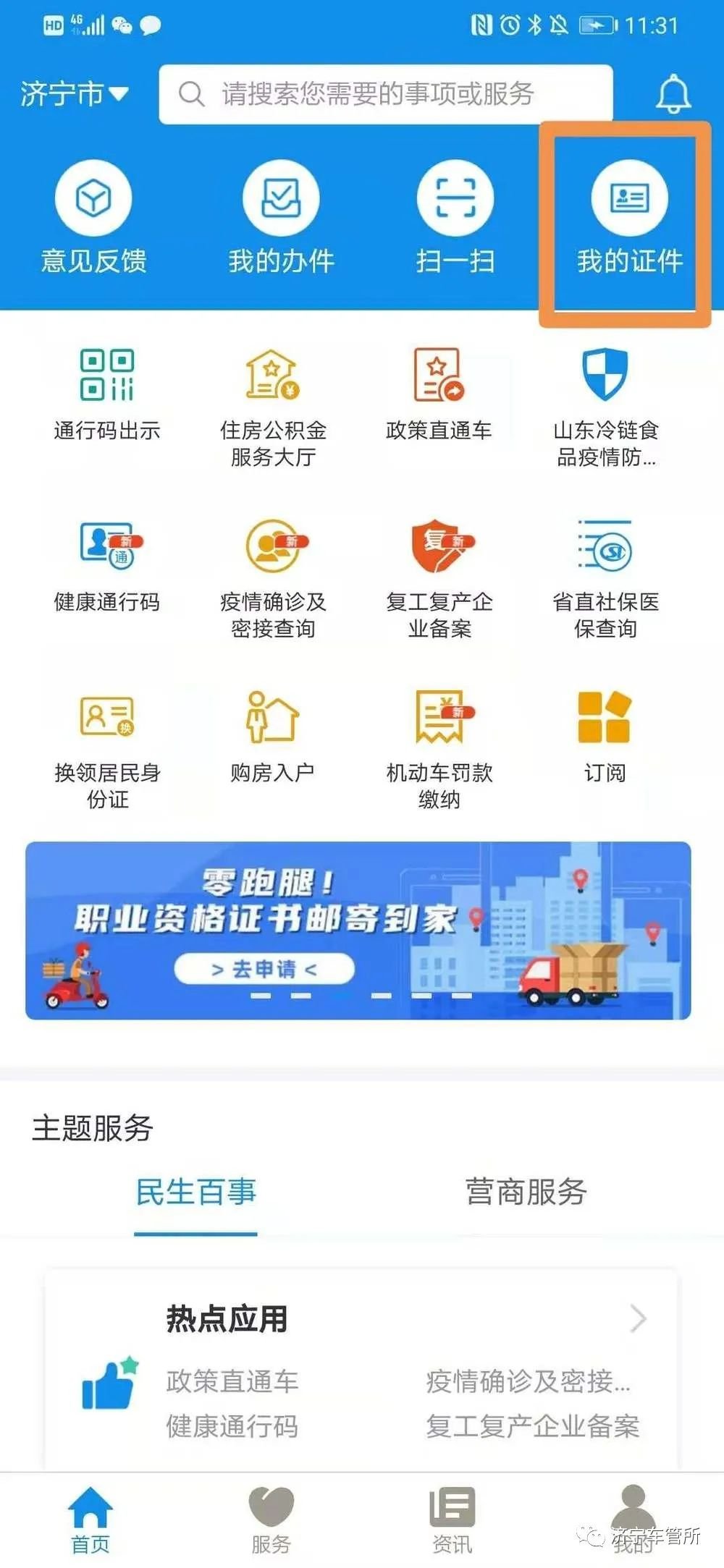Open 健康通行码 in the service grid
The width and height of the screenshot is (724, 1568).
click(106, 567)
